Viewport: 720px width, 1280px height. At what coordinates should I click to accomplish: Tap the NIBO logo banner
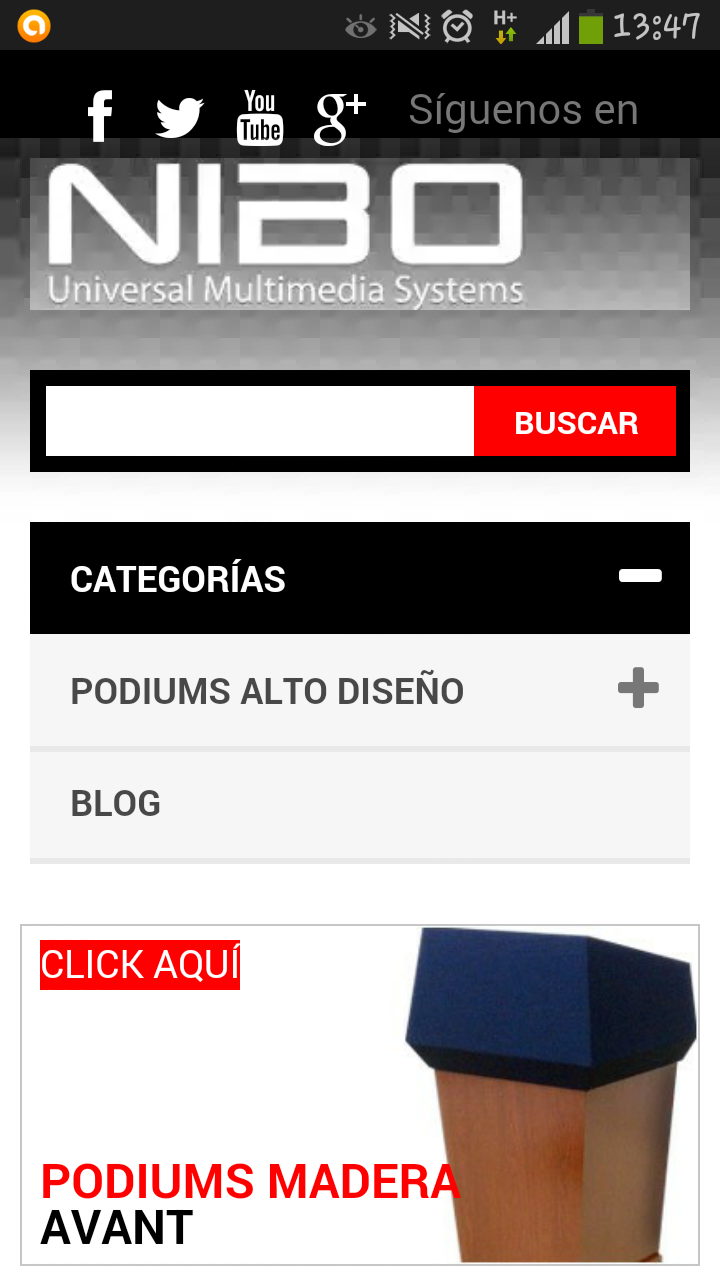coord(360,234)
